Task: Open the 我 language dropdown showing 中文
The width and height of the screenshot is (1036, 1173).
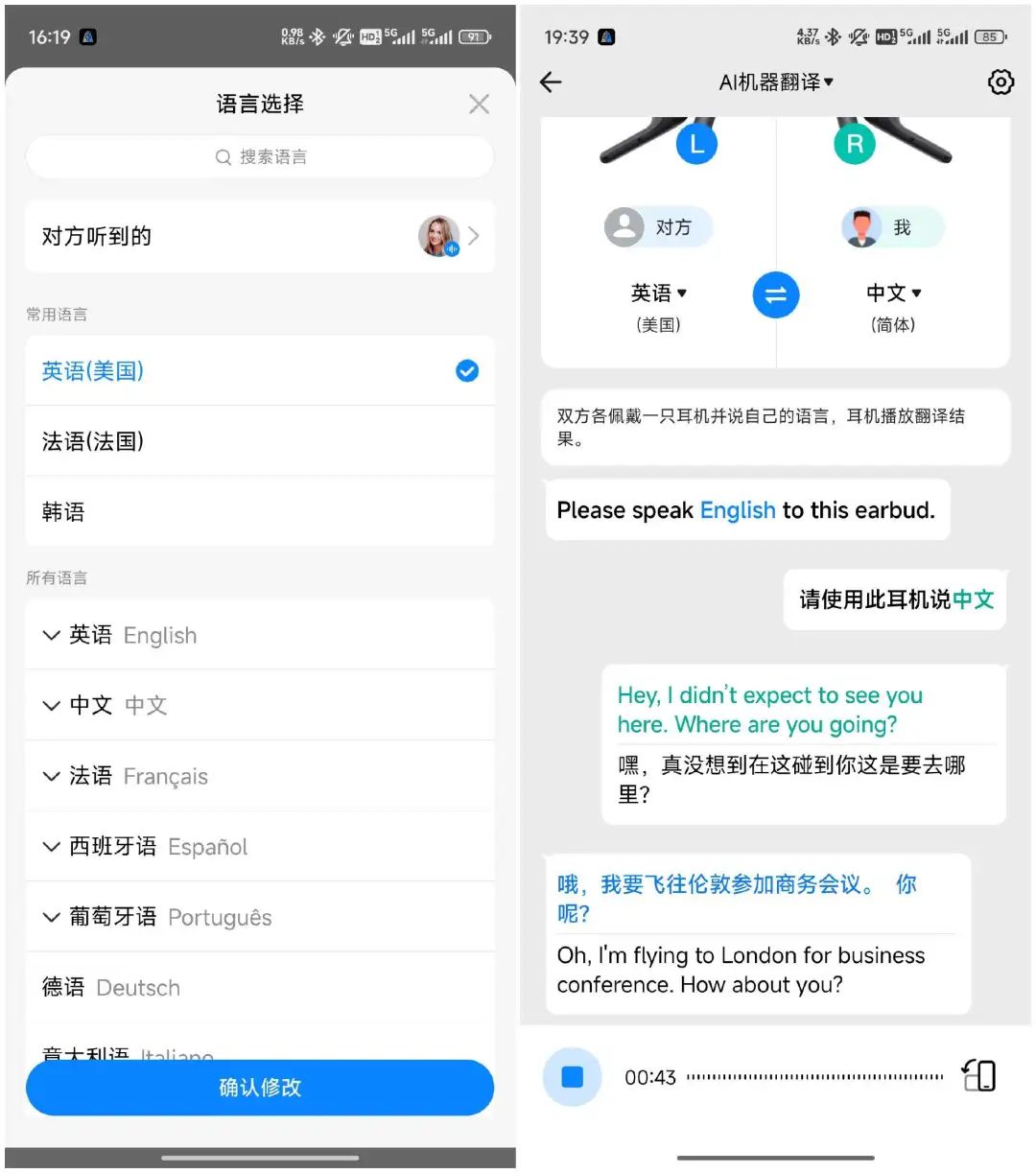Action: click(x=893, y=293)
